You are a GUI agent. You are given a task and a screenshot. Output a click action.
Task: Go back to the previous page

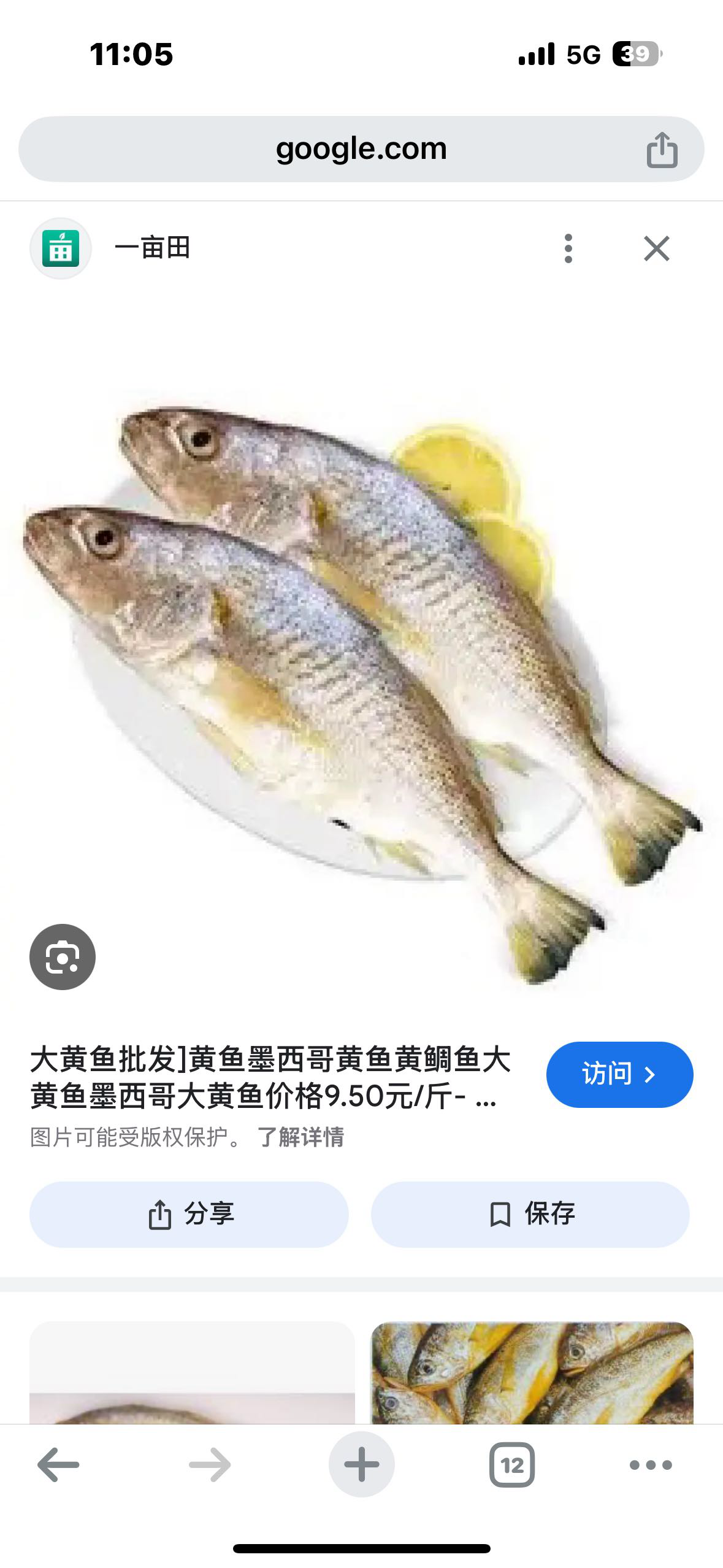(x=58, y=1465)
